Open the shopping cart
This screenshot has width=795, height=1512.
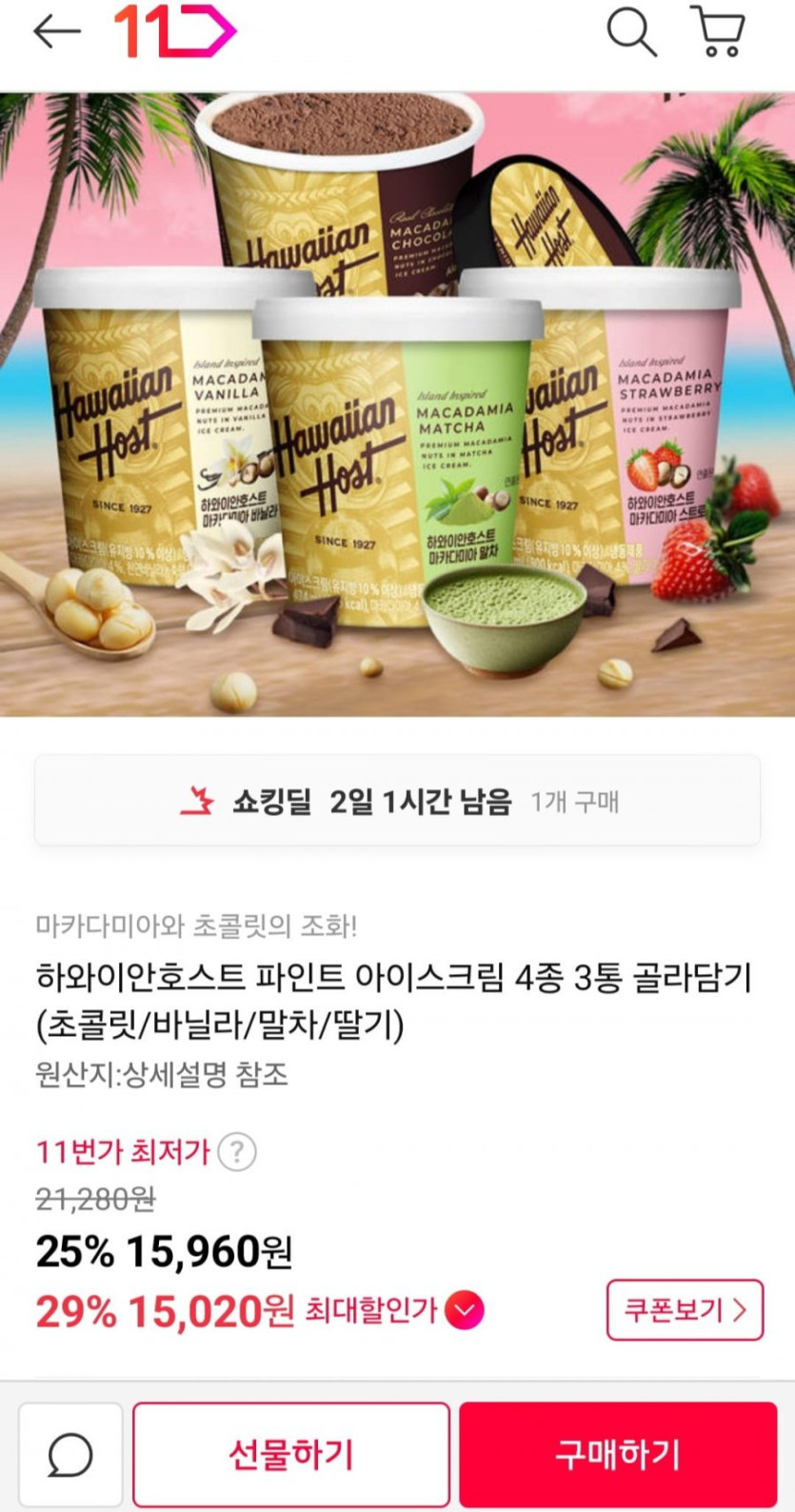[x=718, y=32]
